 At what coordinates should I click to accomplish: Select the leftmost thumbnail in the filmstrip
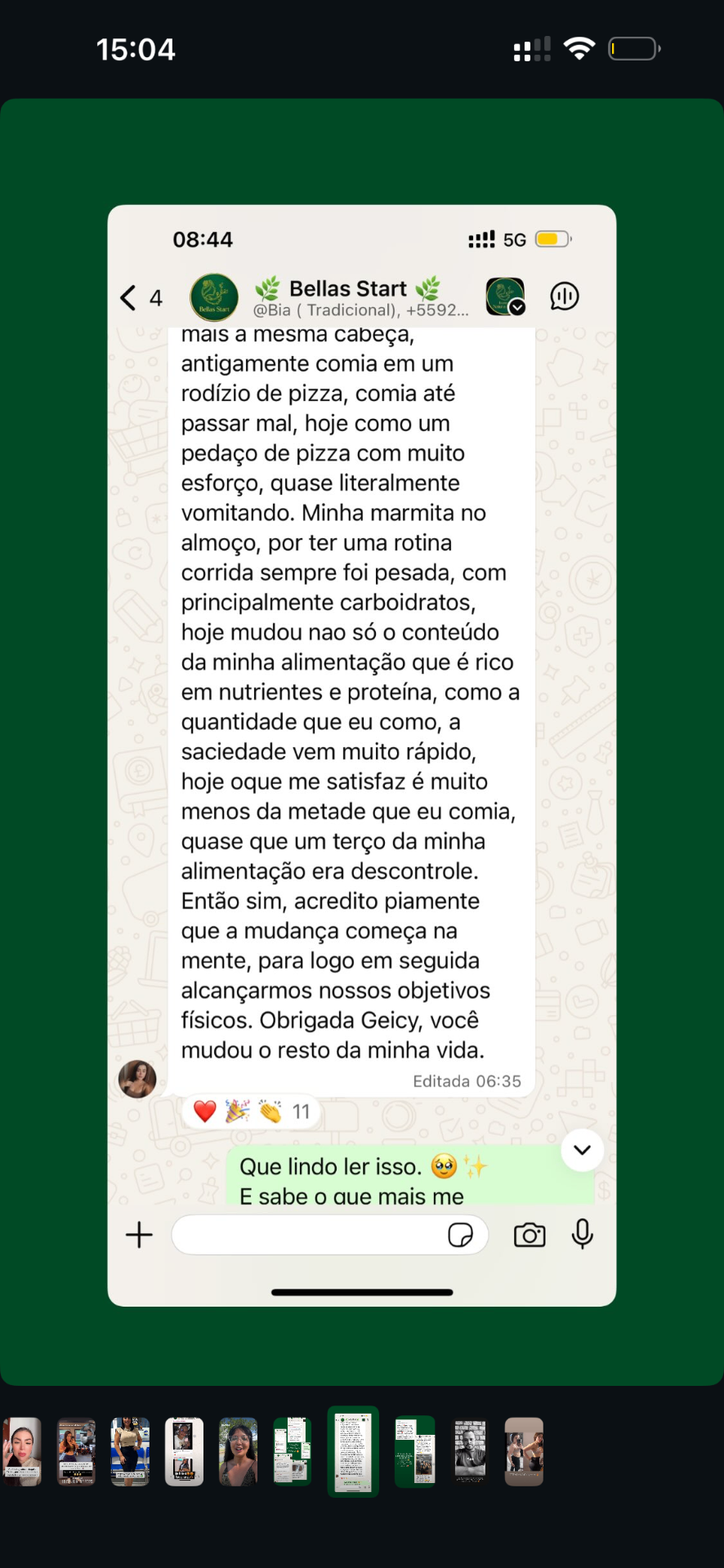tap(23, 1453)
